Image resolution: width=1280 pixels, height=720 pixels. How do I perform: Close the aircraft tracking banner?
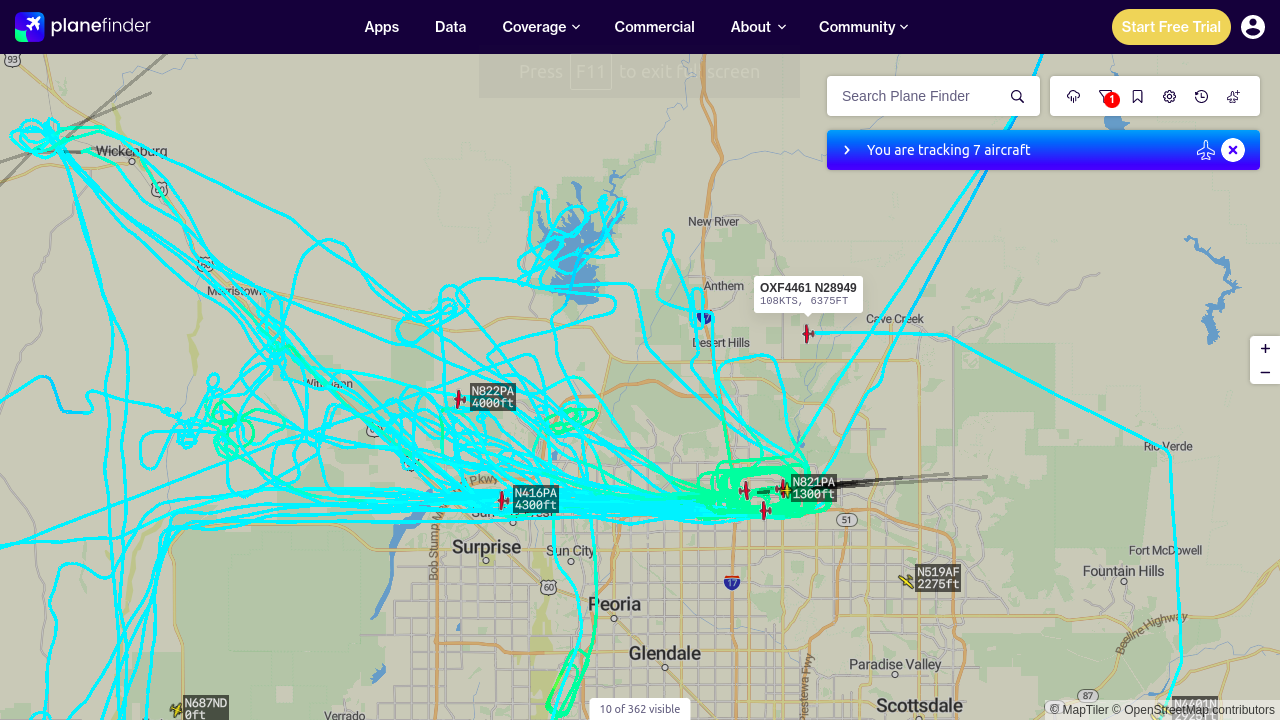pyautogui.click(x=1233, y=150)
